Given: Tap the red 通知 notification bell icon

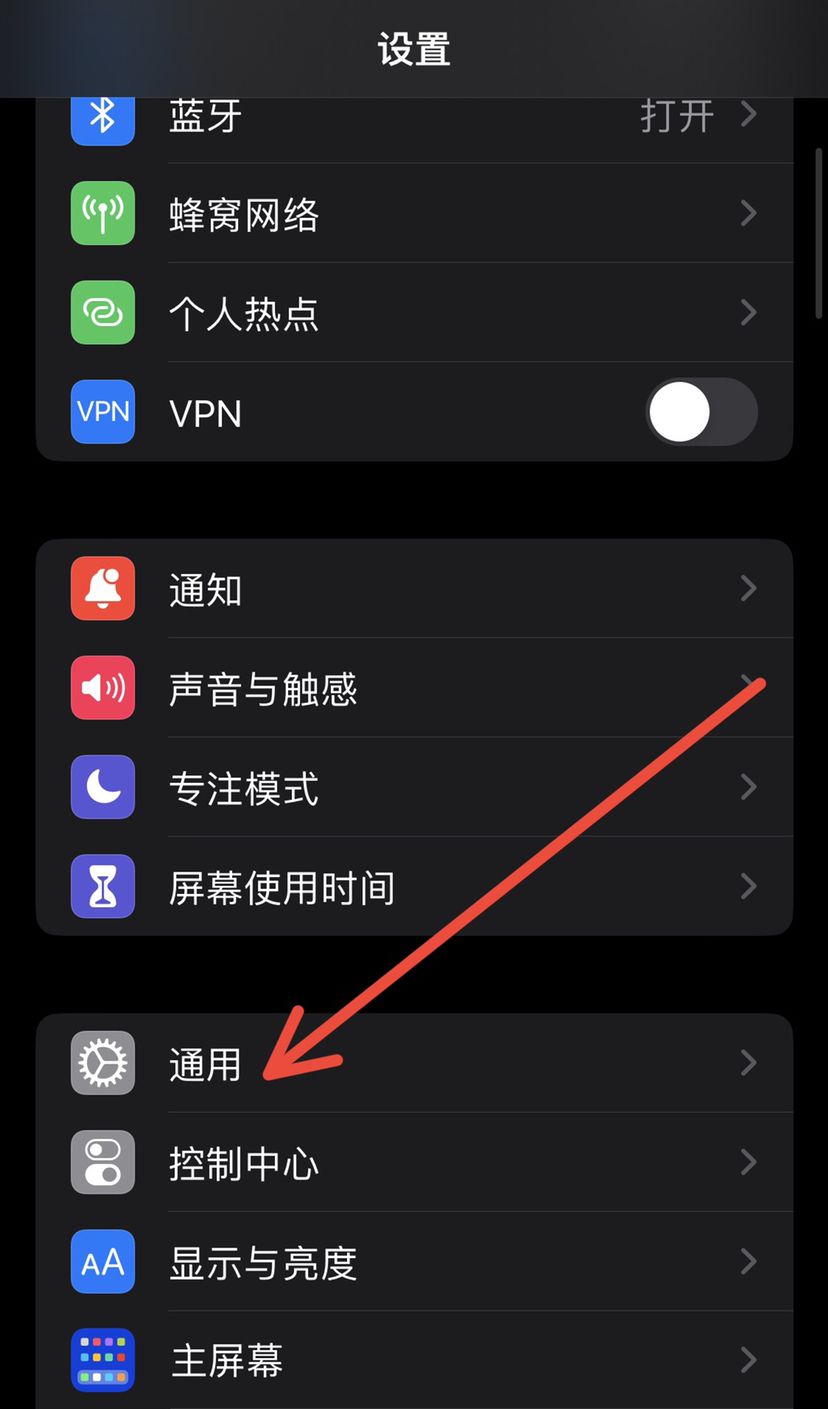Looking at the screenshot, I should point(102,589).
